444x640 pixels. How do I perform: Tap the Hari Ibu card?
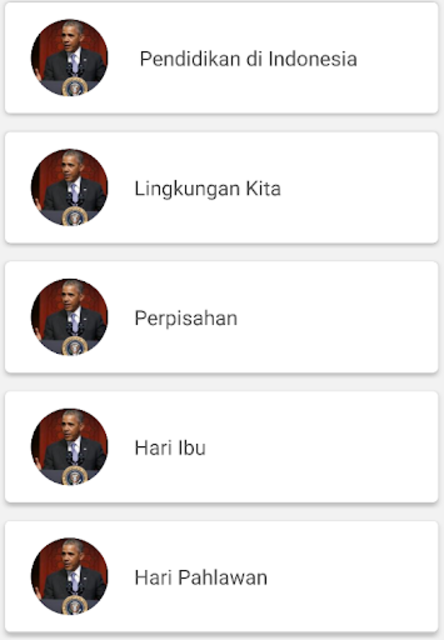click(221, 447)
